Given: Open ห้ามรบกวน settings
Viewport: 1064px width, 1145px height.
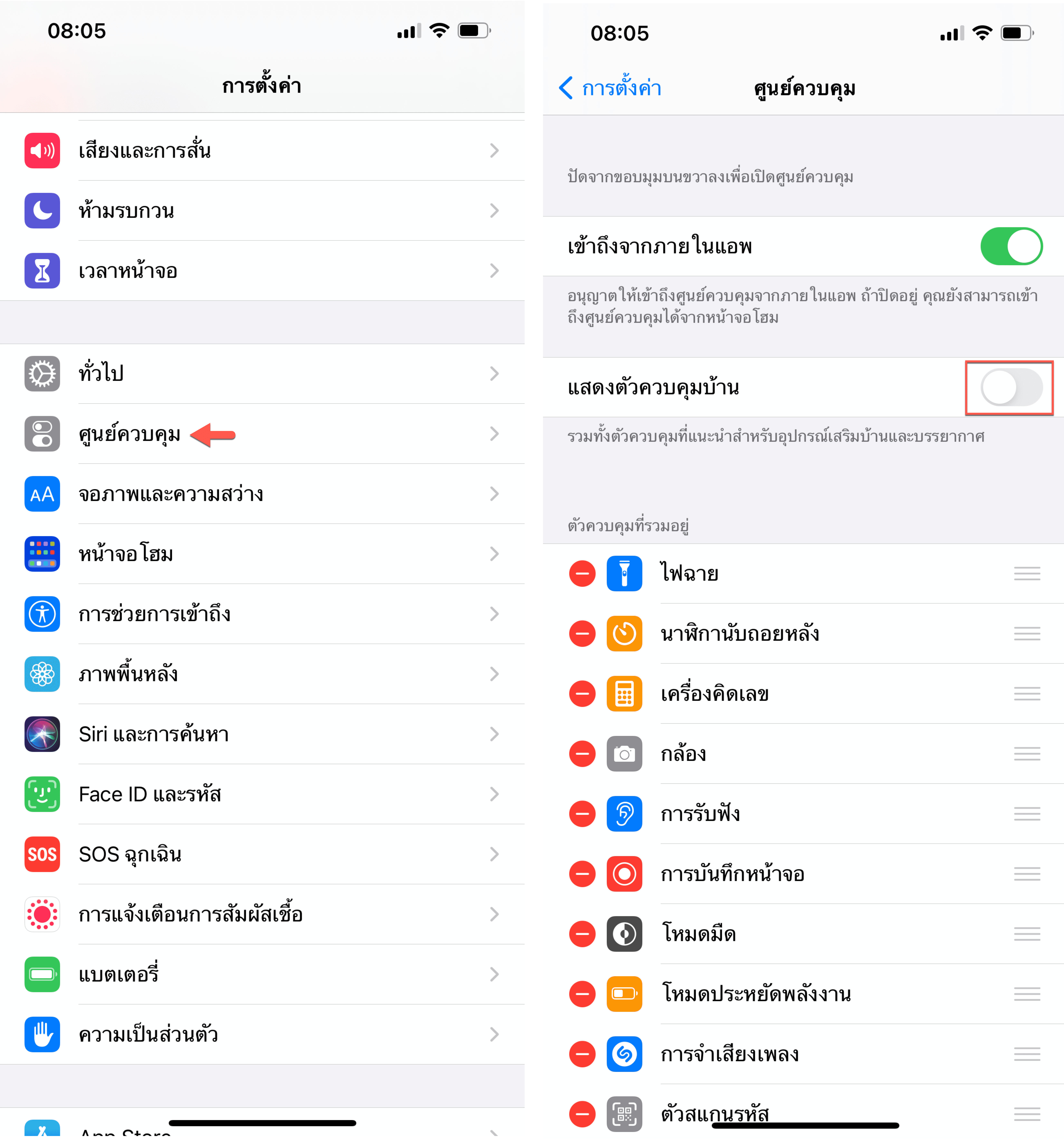Looking at the screenshot, I should coord(262,211).
